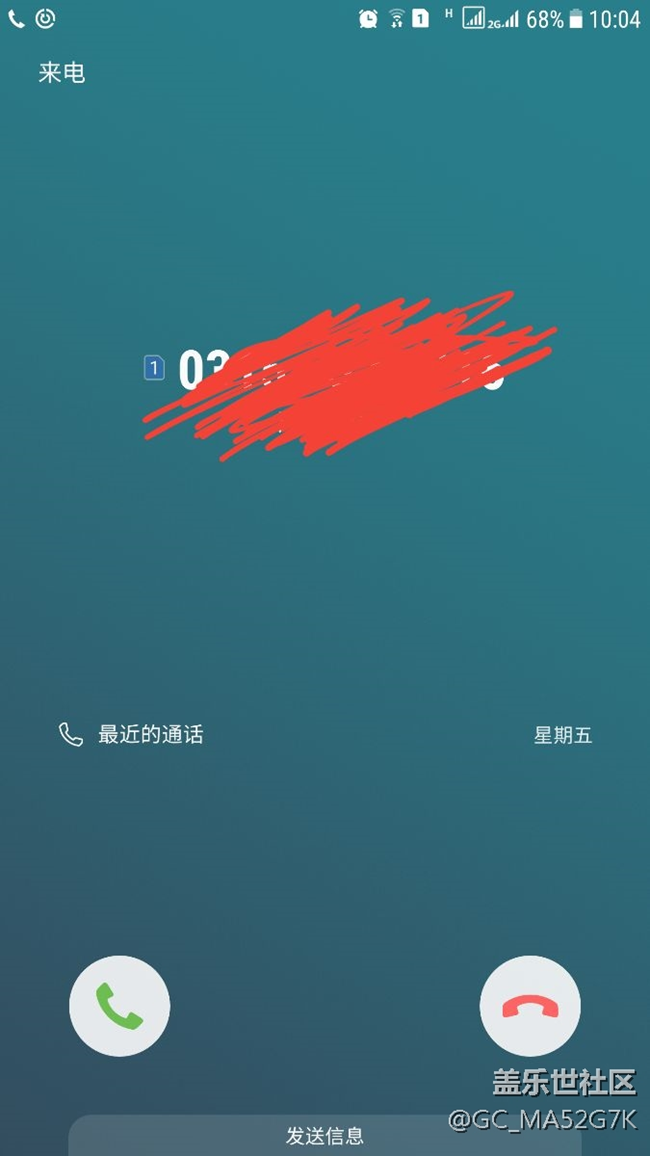Open 发送信息 to reject with message

pyautogui.click(x=325, y=1136)
